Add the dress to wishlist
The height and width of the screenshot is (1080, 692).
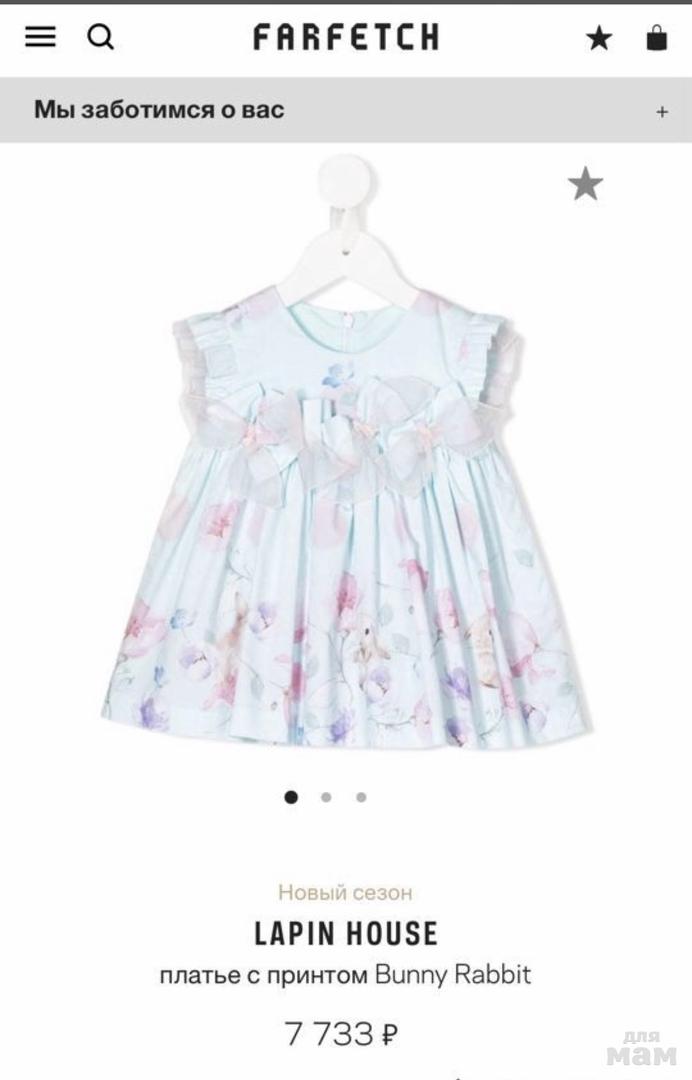(585, 184)
